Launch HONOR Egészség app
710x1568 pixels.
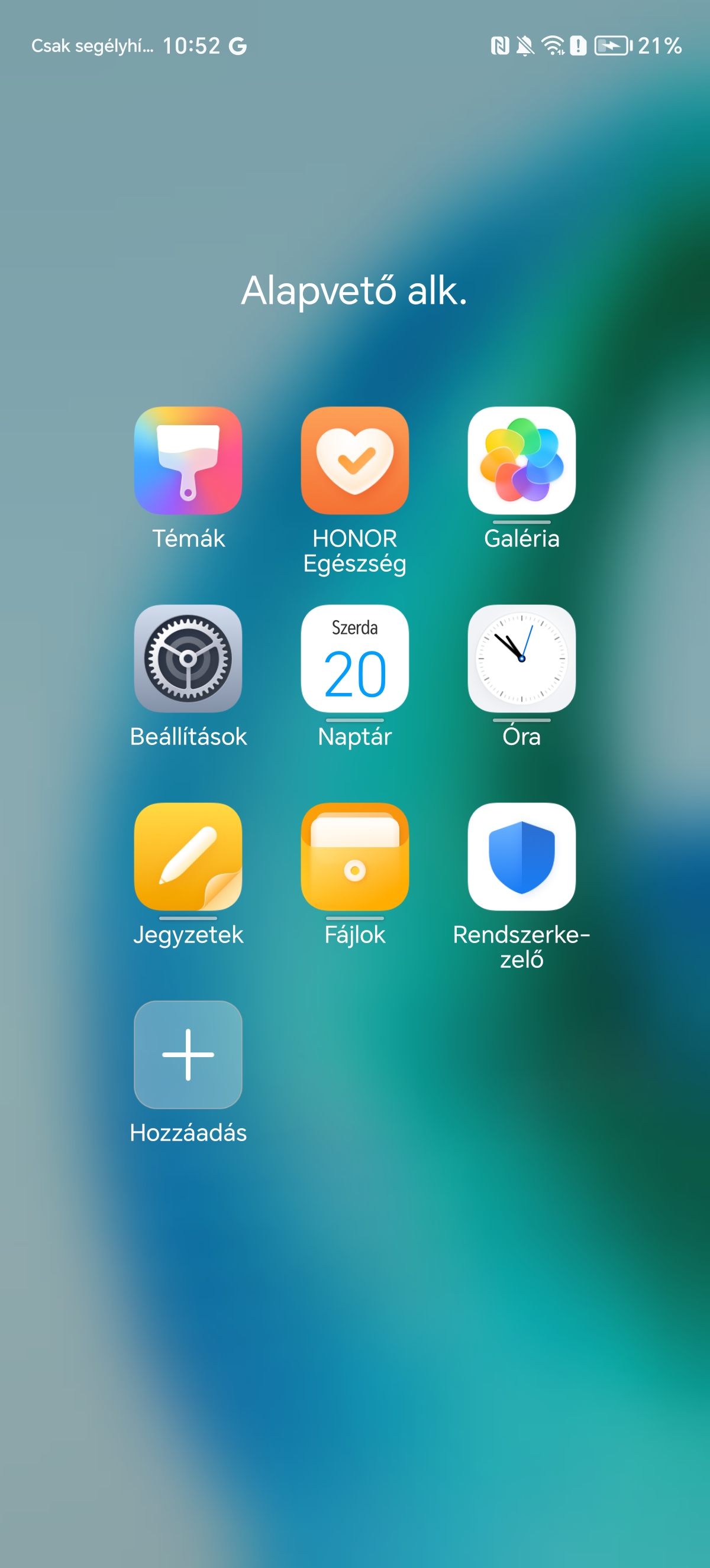pos(354,461)
